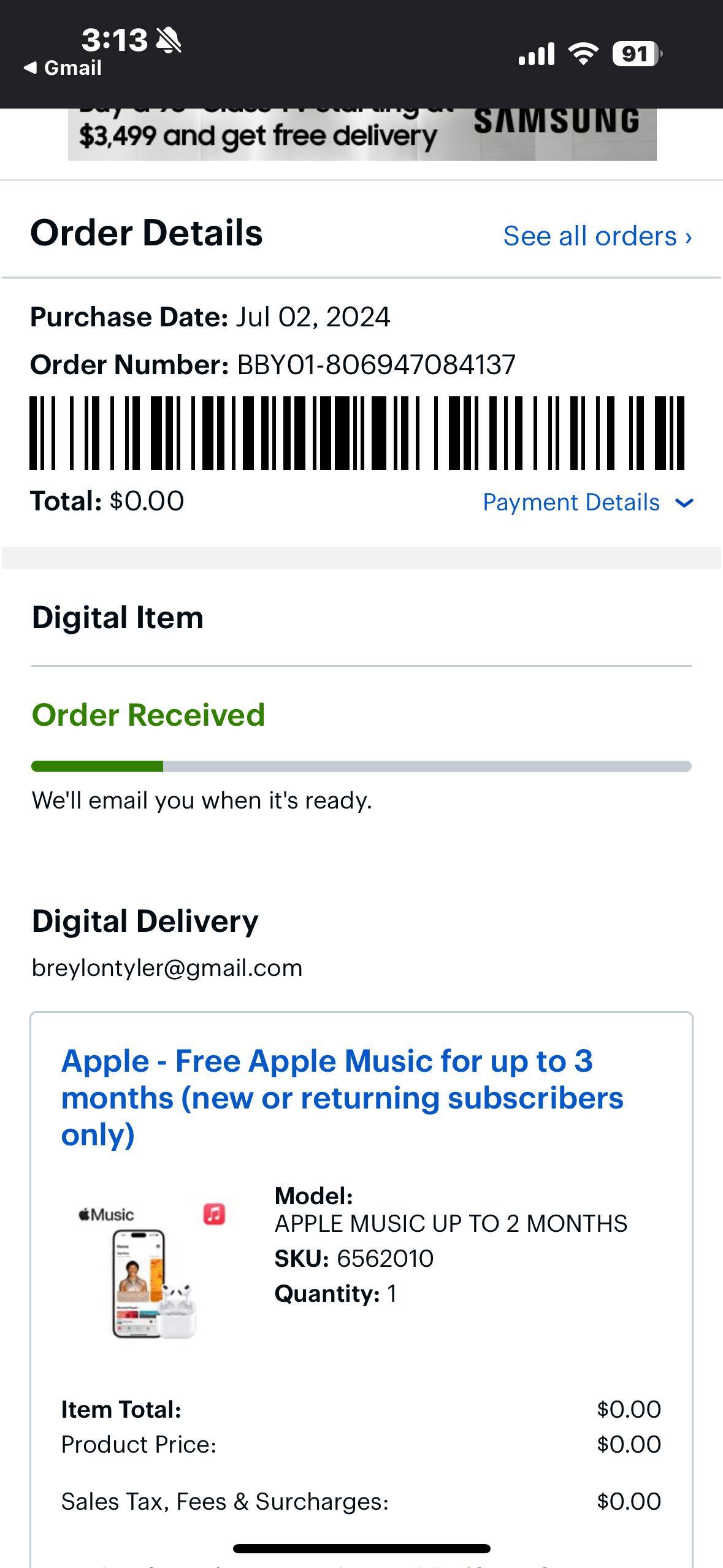Viewport: 723px width, 1568px height.
Task: Open the Samsung TV free delivery banner
Action: coord(362,134)
